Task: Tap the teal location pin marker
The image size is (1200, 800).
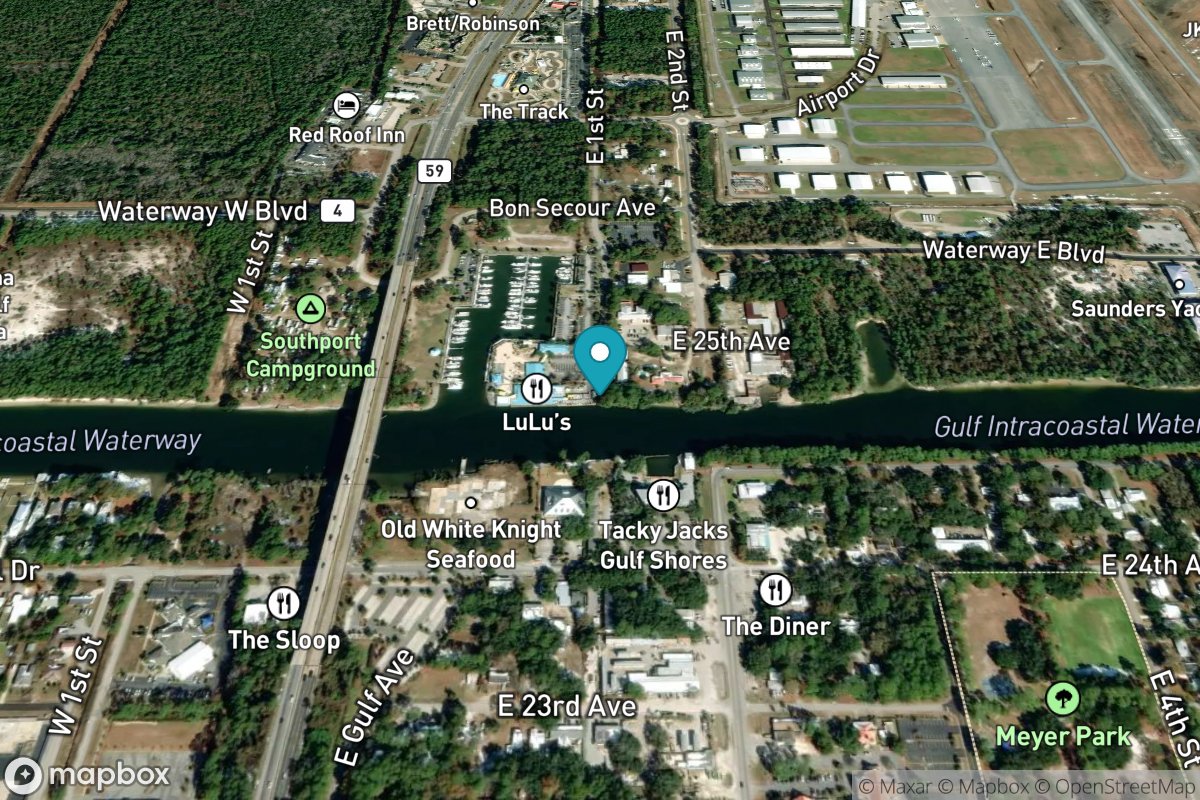Action: coord(599,356)
